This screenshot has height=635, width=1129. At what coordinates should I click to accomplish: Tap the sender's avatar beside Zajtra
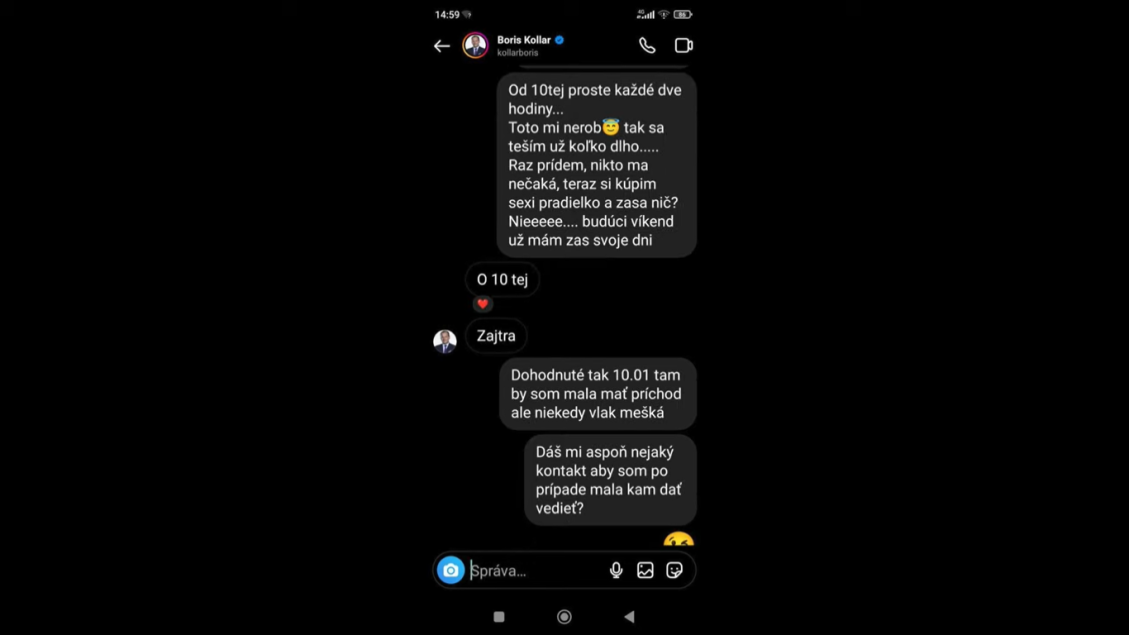point(445,341)
